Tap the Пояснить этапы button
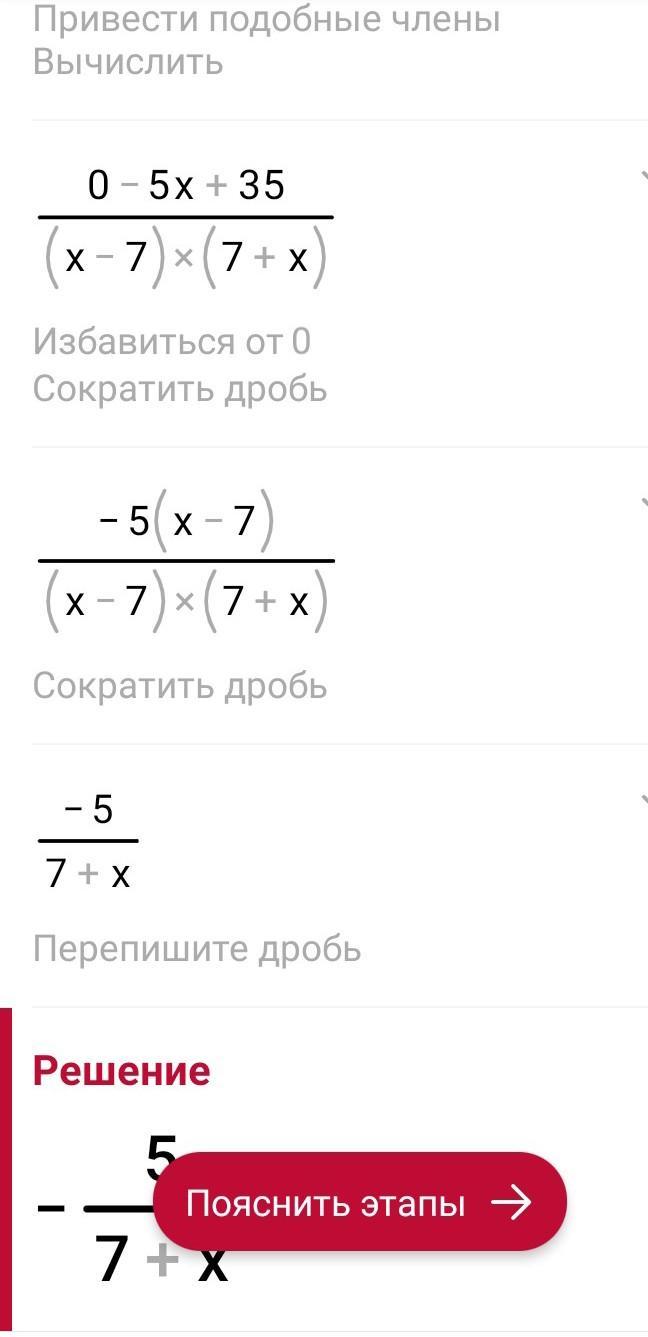 [359, 1202]
